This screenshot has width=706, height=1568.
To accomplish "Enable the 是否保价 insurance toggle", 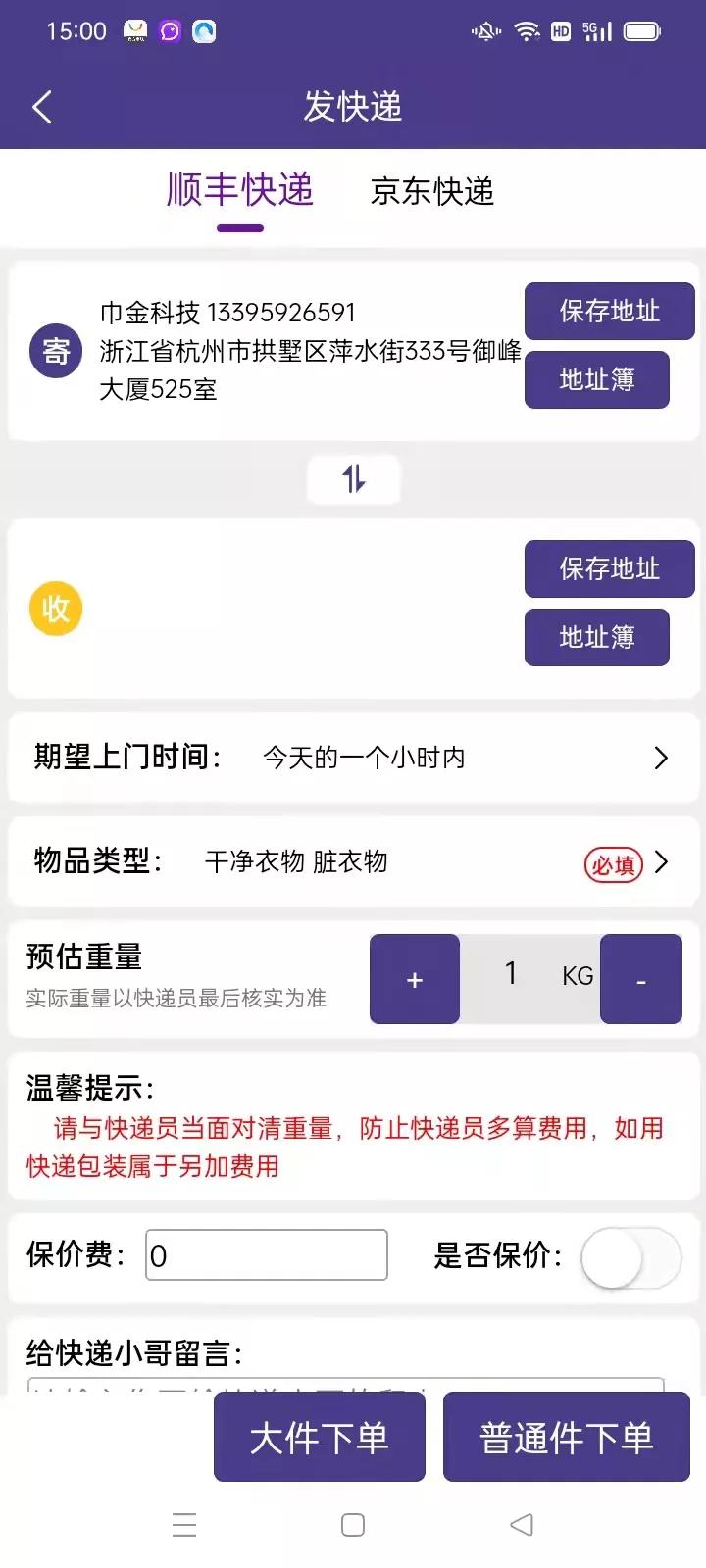I will tap(630, 1258).
